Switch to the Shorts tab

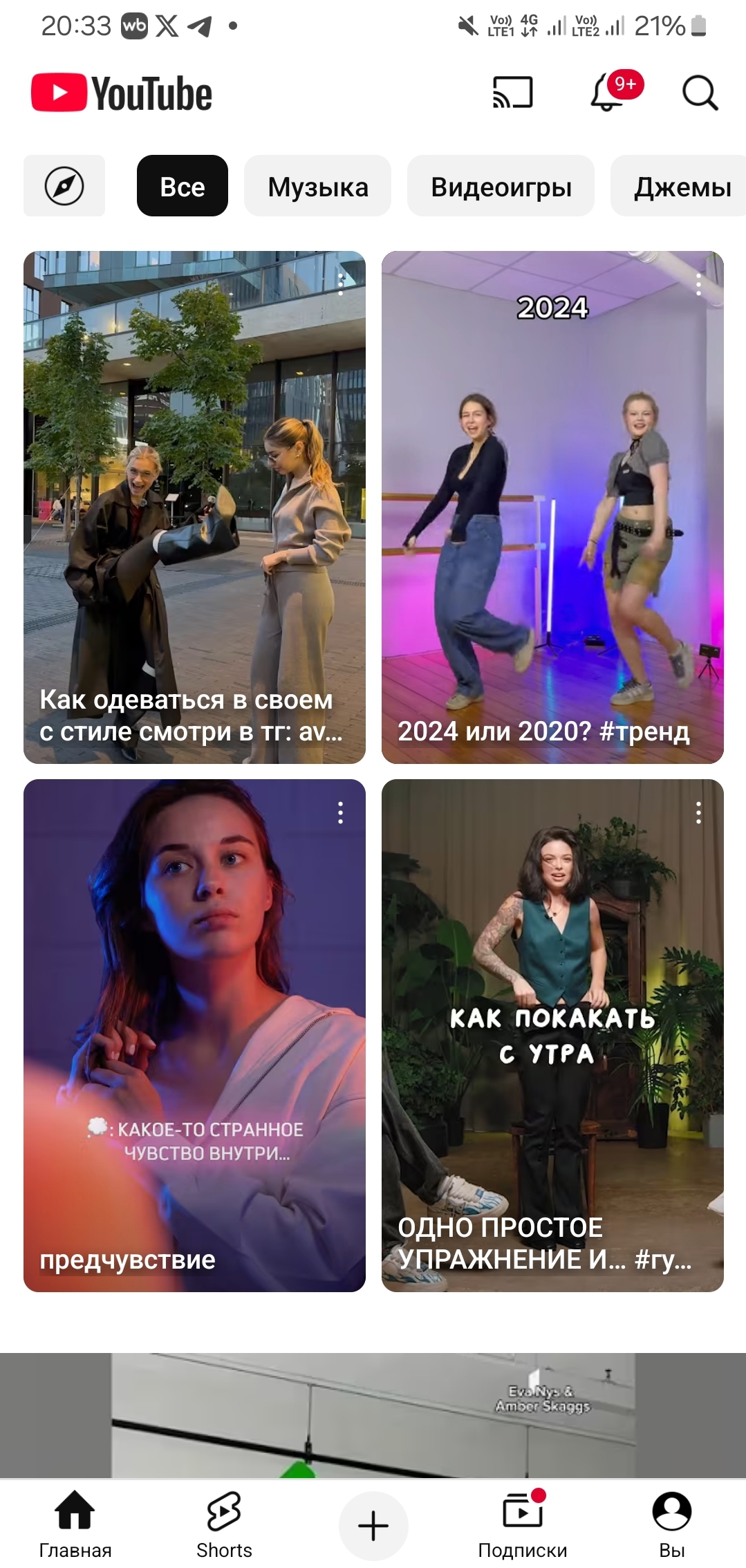pos(224,1524)
